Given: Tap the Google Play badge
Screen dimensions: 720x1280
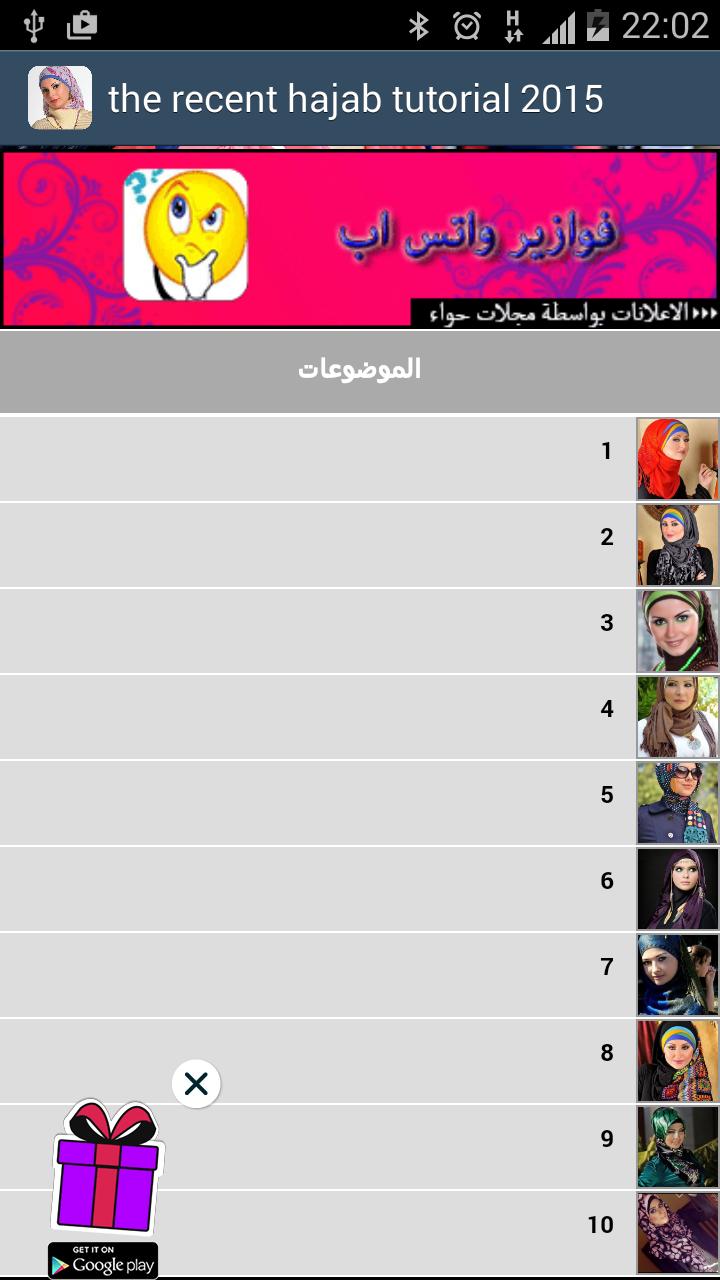Looking at the screenshot, I should click(x=103, y=1260).
